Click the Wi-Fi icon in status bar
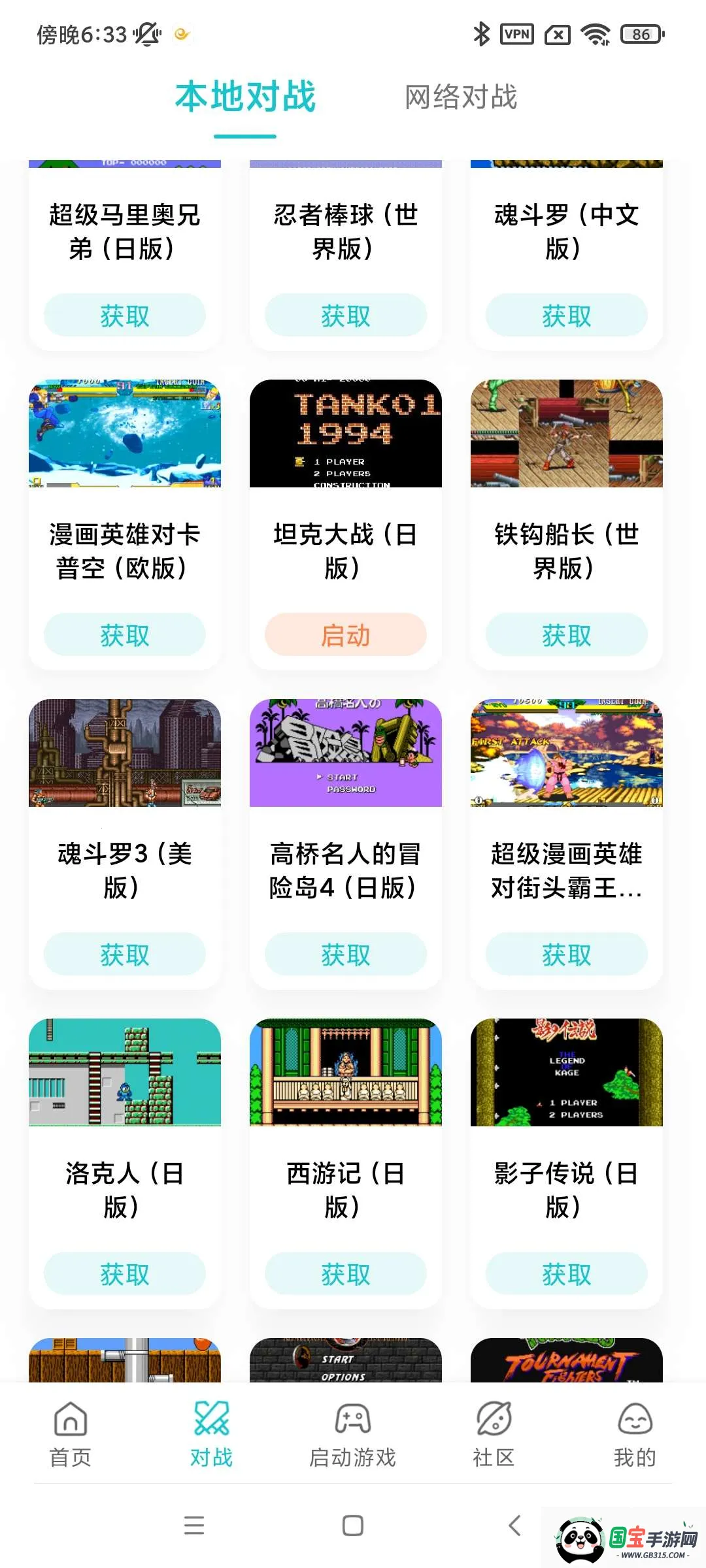 pyautogui.click(x=596, y=34)
